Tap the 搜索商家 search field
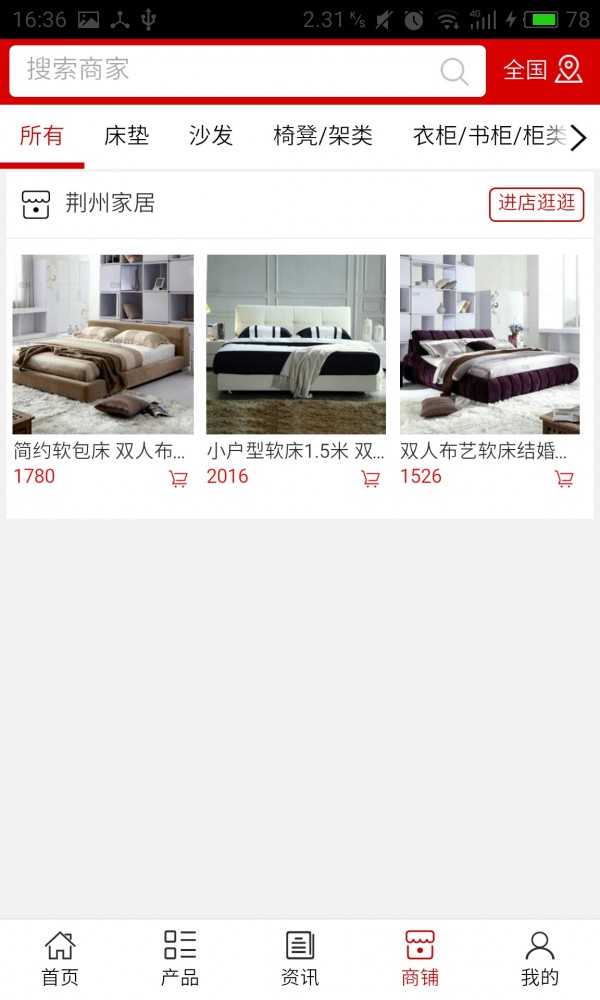 click(x=230, y=70)
